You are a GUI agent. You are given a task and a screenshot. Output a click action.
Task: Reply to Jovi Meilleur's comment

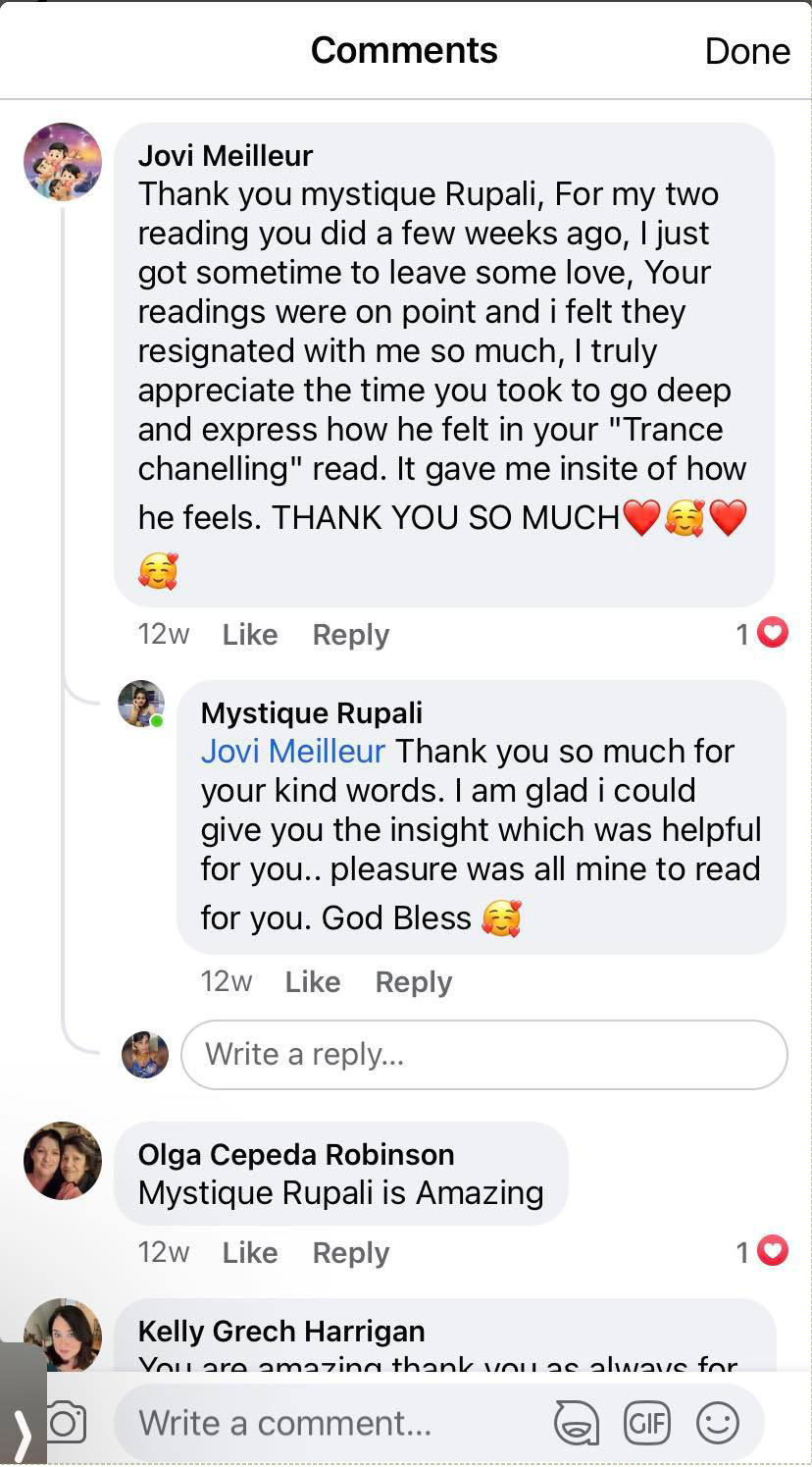pyautogui.click(x=350, y=635)
